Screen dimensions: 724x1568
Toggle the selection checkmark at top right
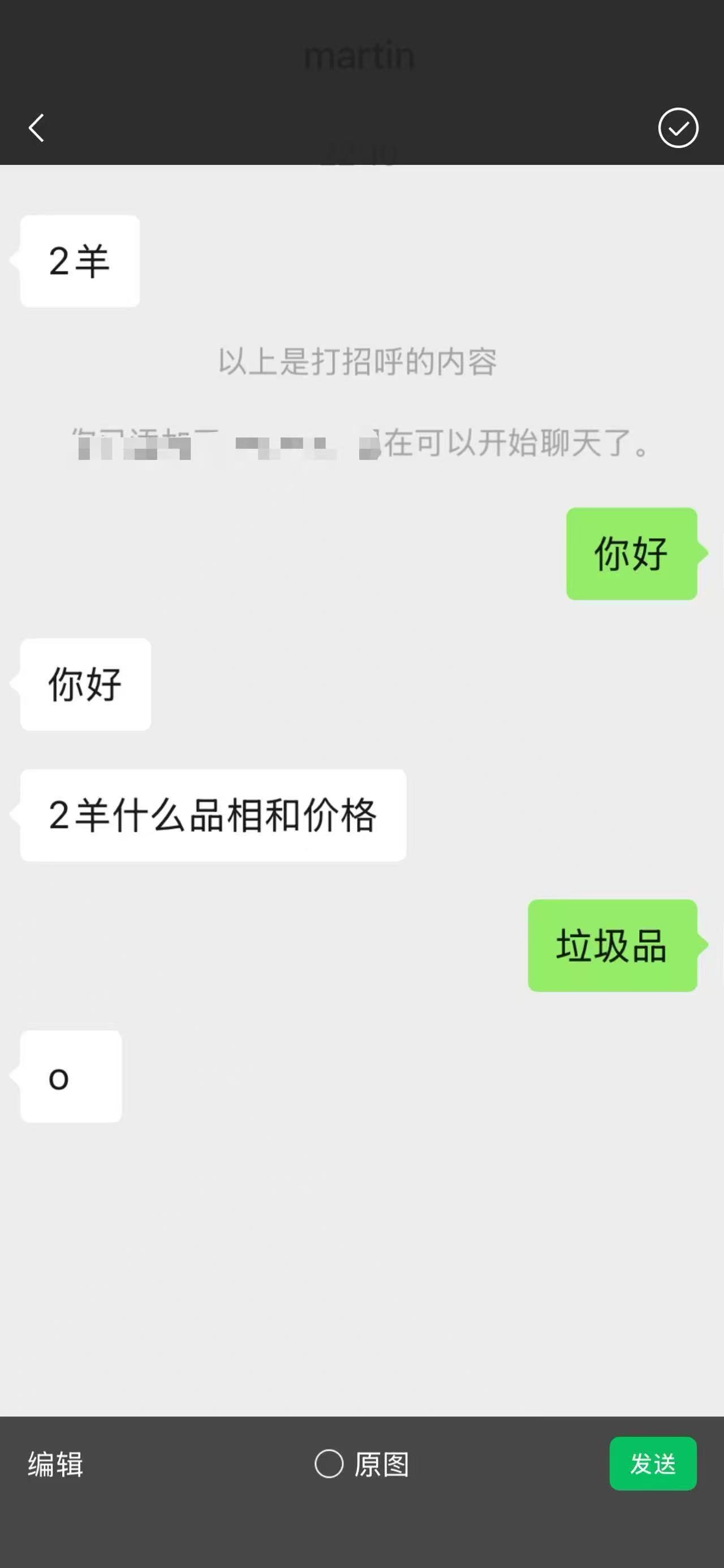(x=678, y=128)
